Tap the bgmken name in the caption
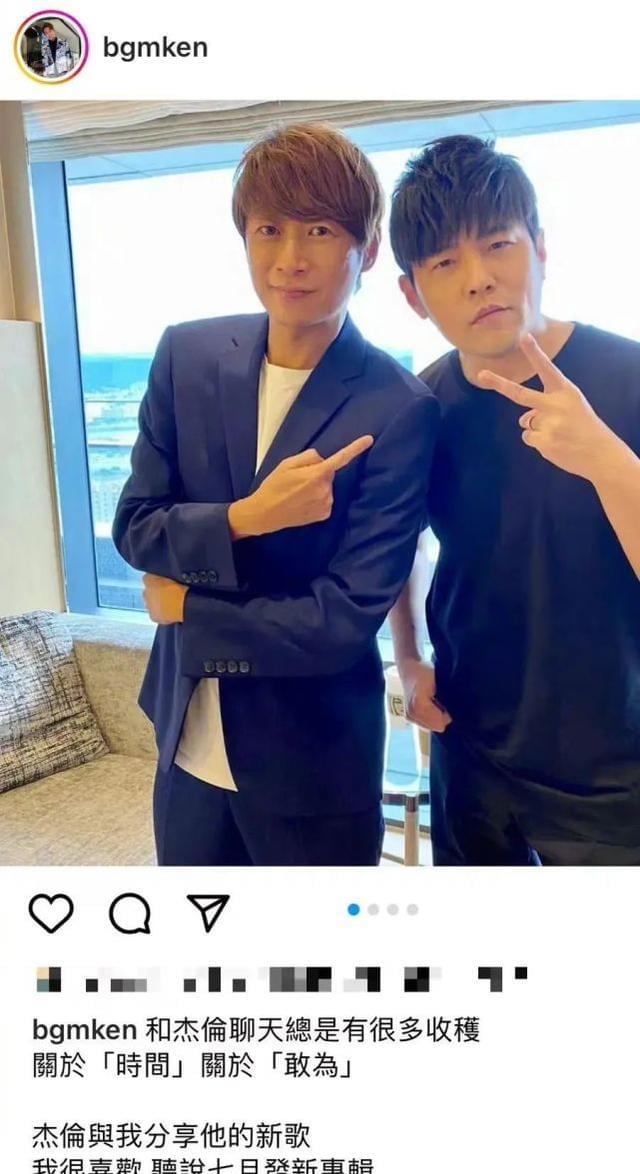The image size is (640, 1174). click(x=82, y=1030)
